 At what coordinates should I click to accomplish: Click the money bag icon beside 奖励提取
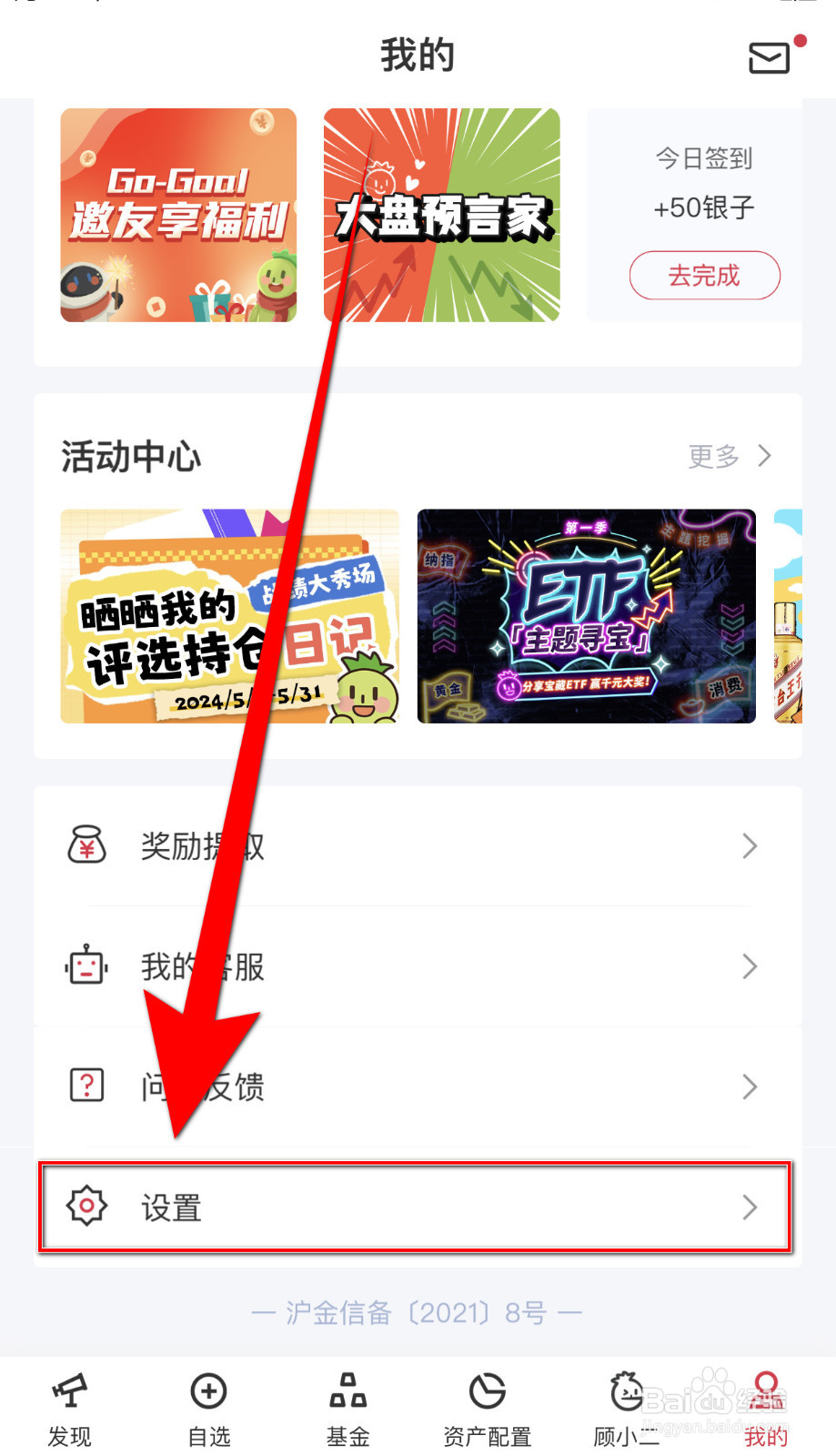(x=86, y=846)
